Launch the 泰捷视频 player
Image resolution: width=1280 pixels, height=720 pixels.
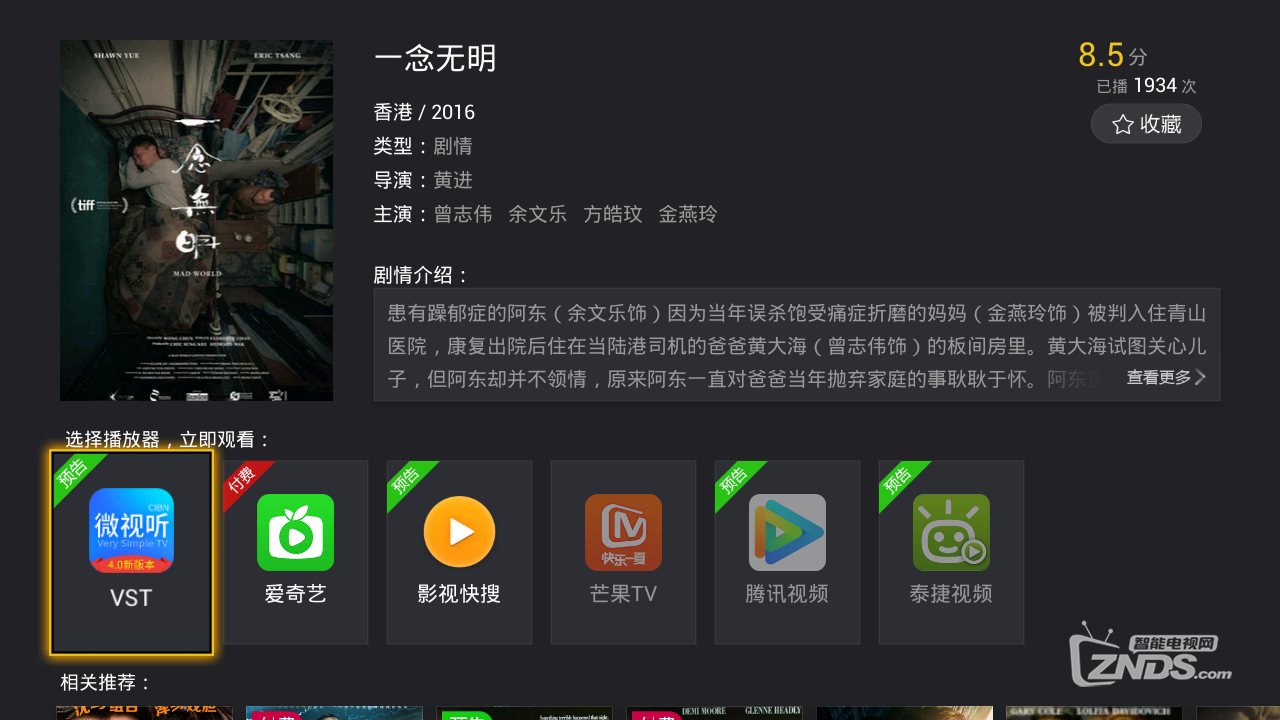tap(951, 551)
